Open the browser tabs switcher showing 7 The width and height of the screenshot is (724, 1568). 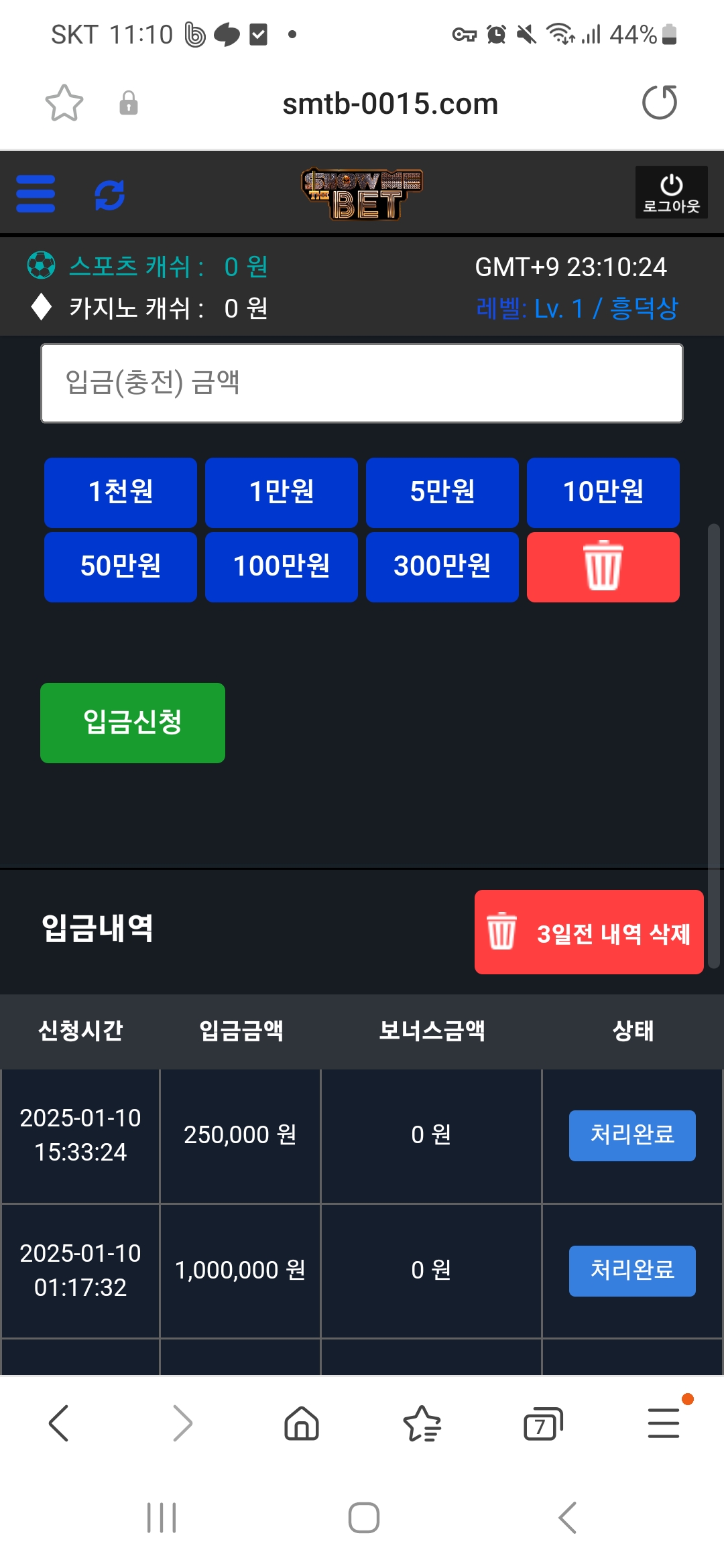click(x=543, y=1423)
